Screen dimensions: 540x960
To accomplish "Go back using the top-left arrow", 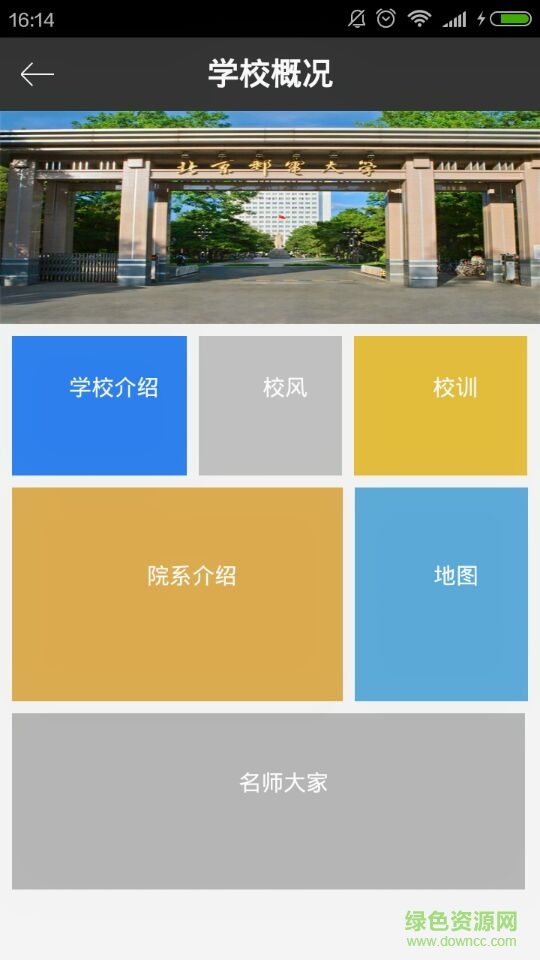I will (37, 74).
